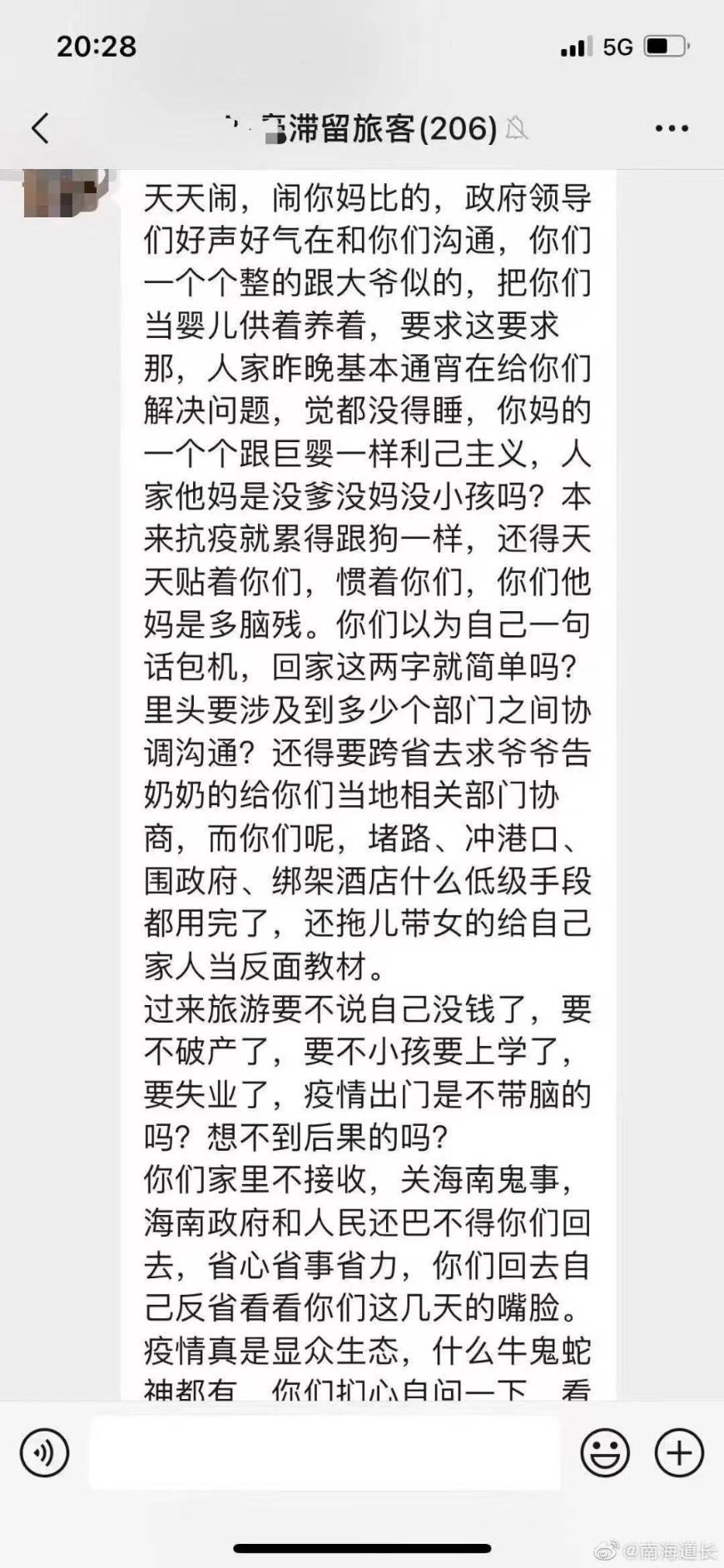This screenshot has height=1568, width=724.
Task: View the message sender's avatar profile
Action: pyautogui.click(x=65, y=192)
